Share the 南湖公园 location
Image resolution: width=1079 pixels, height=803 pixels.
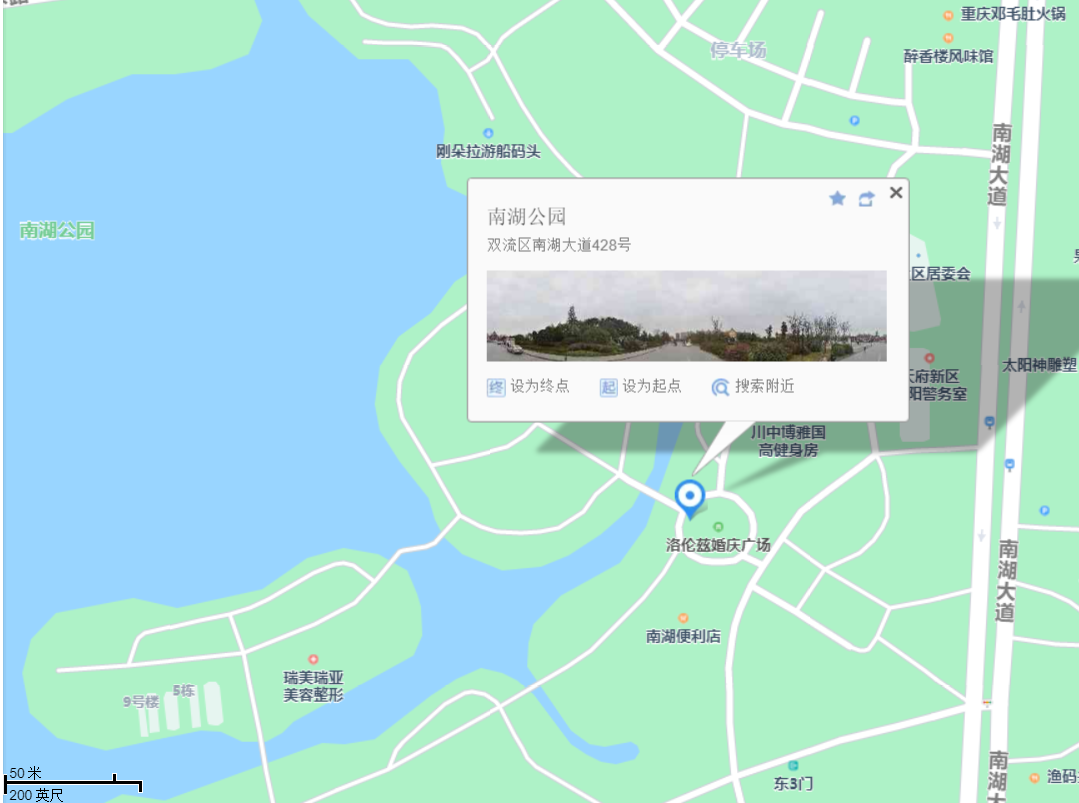[x=866, y=199]
